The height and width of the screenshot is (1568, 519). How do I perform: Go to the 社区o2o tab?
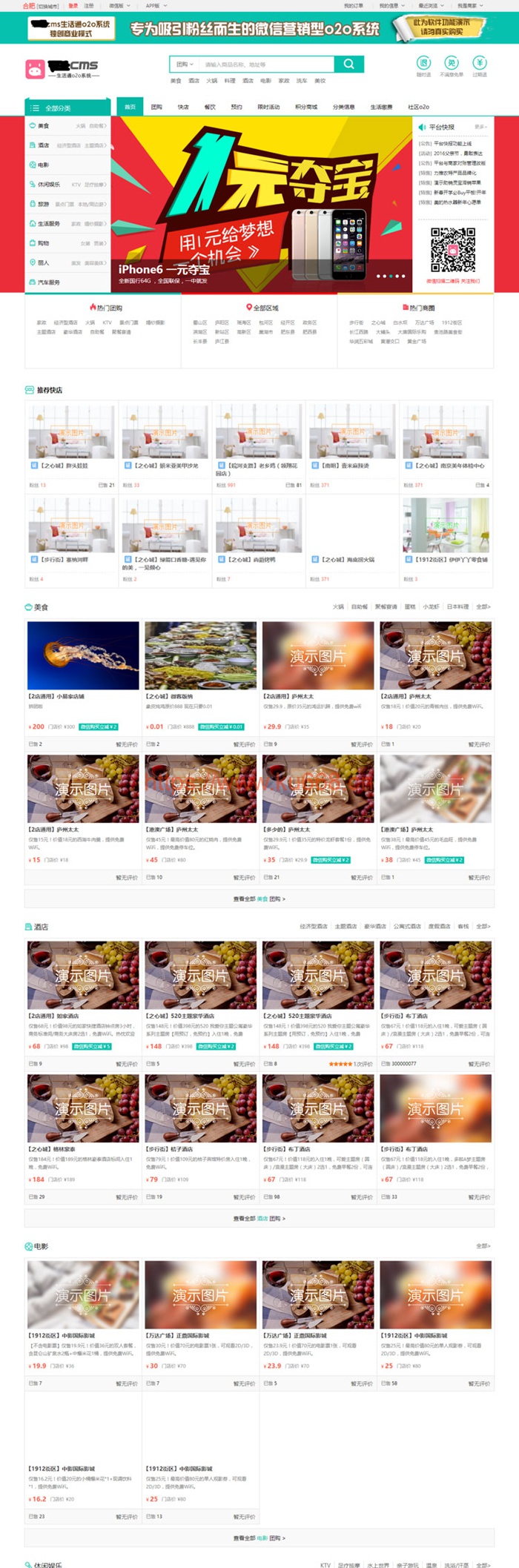click(418, 107)
